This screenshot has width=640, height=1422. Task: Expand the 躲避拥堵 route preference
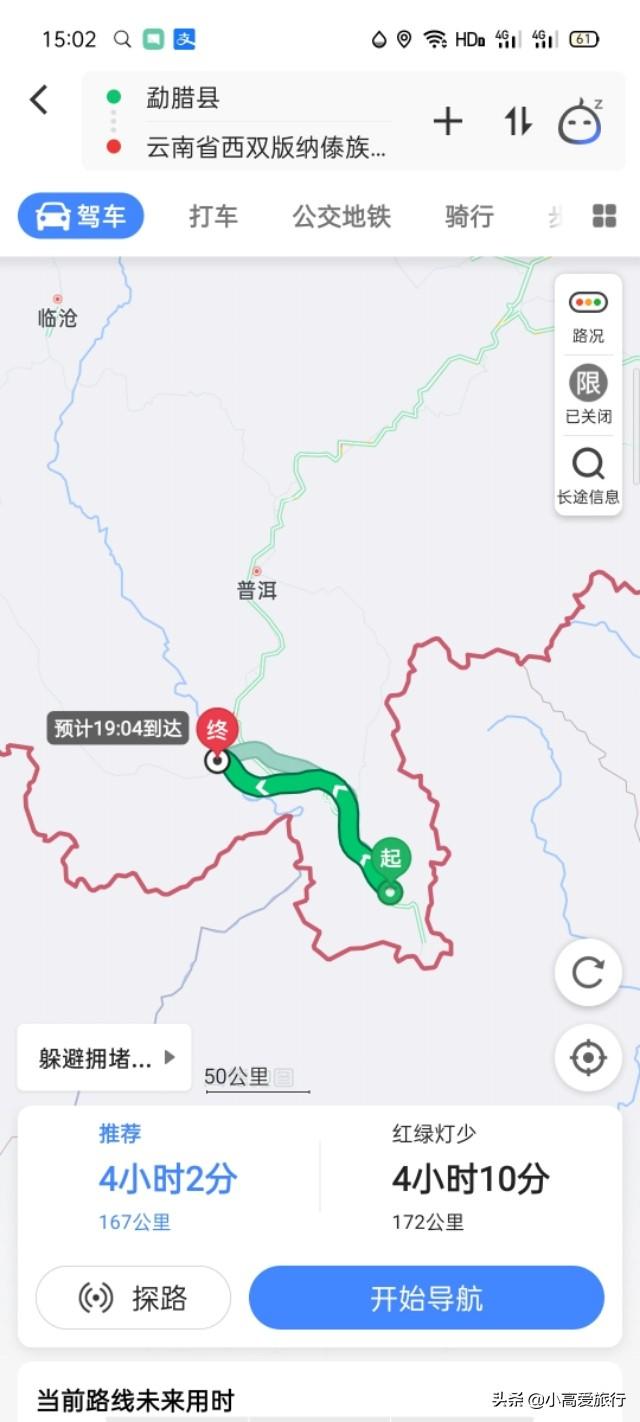click(x=104, y=1058)
